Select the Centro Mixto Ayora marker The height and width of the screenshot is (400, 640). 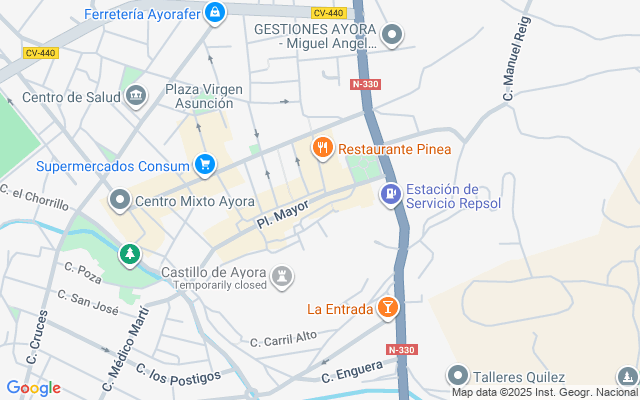120,201
